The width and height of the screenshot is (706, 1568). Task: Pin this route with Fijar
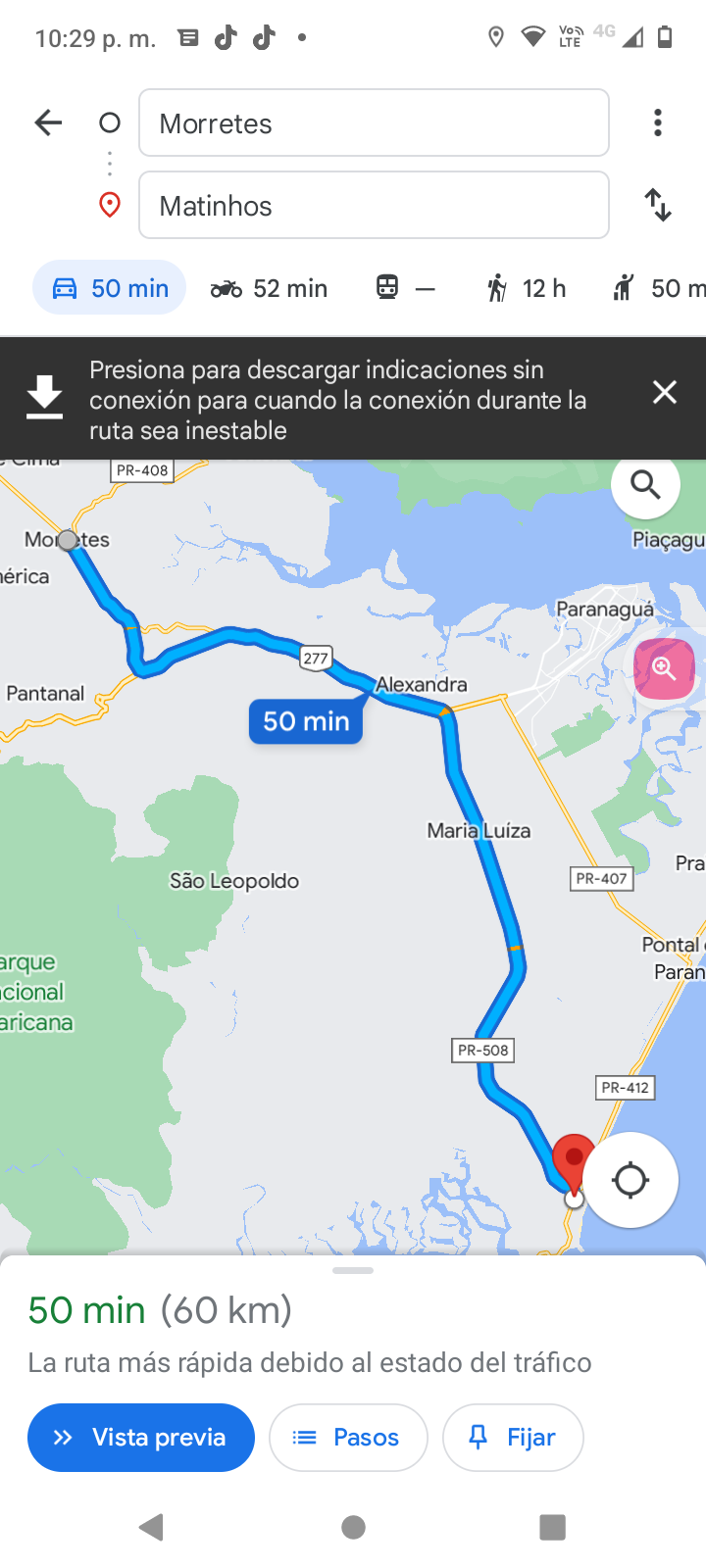coord(513,1438)
